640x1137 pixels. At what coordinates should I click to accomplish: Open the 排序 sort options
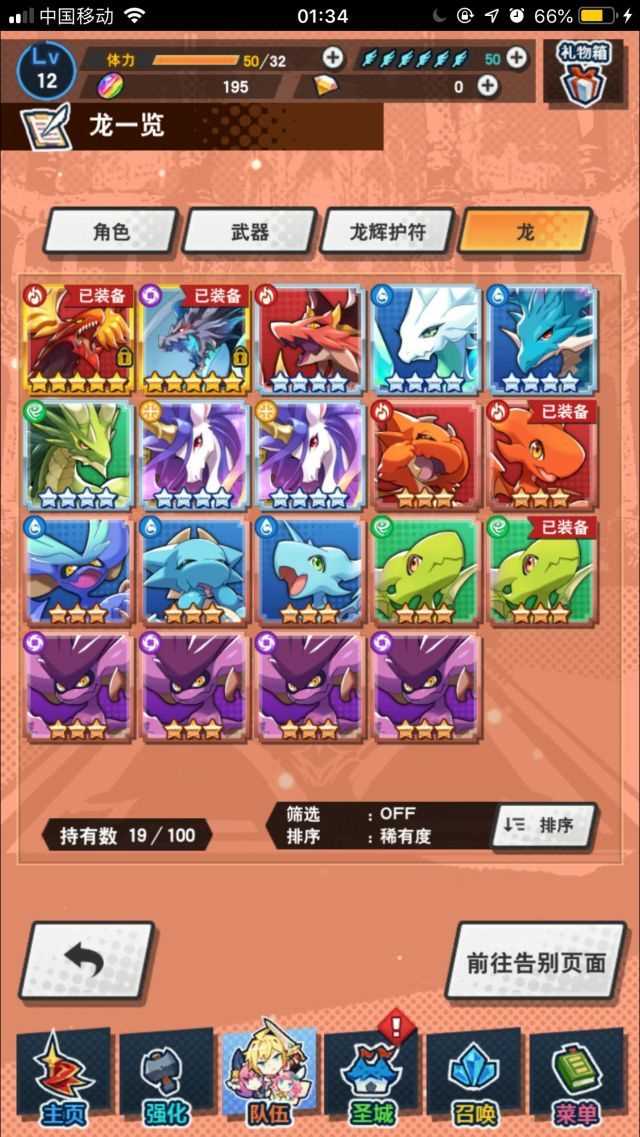click(545, 825)
